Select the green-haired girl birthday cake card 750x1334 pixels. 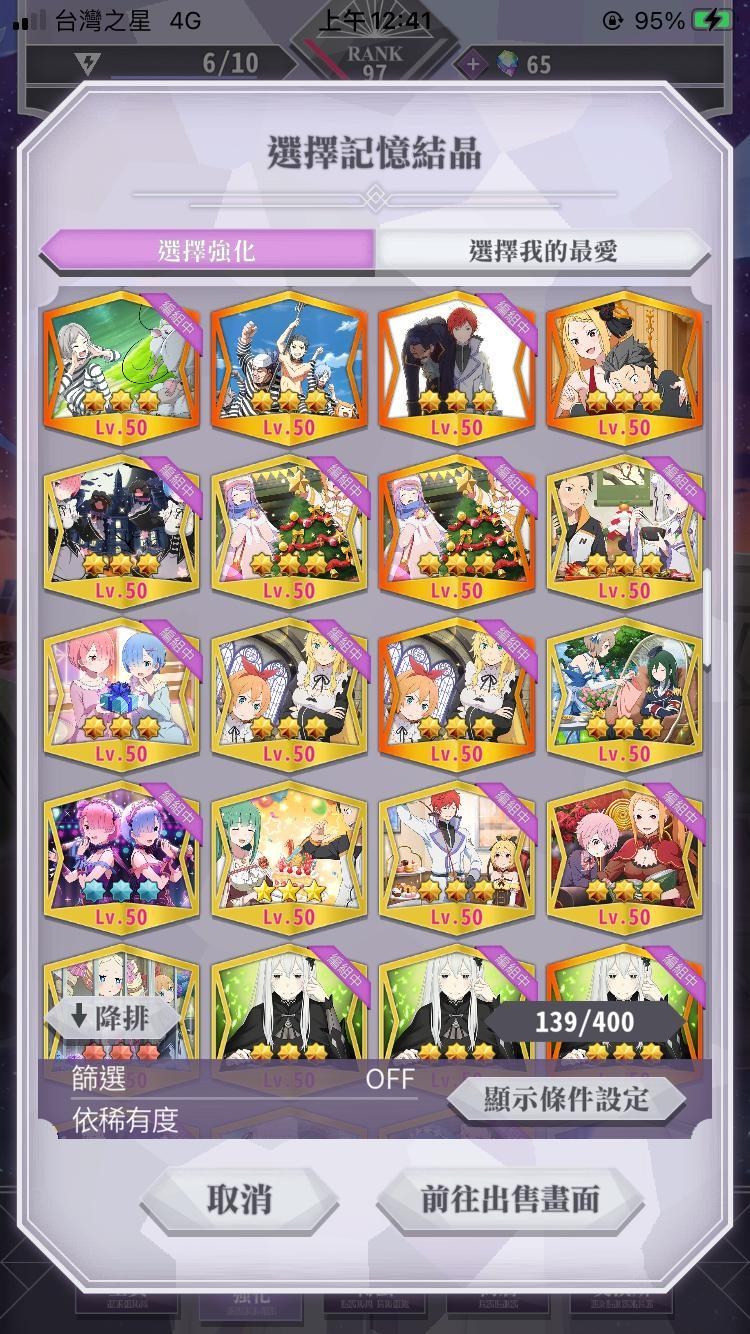click(290, 857)
